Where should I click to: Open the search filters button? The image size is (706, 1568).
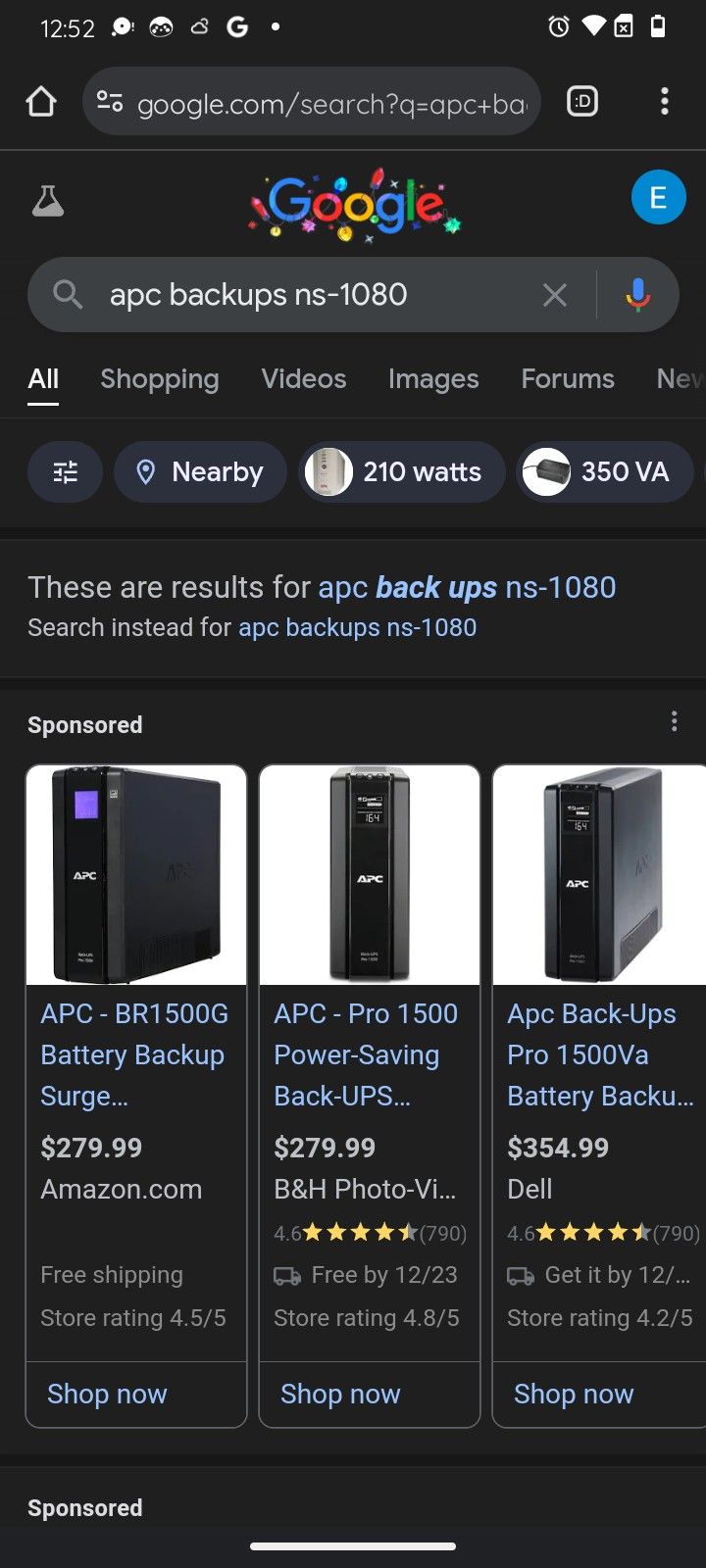(x=65, y=472)
